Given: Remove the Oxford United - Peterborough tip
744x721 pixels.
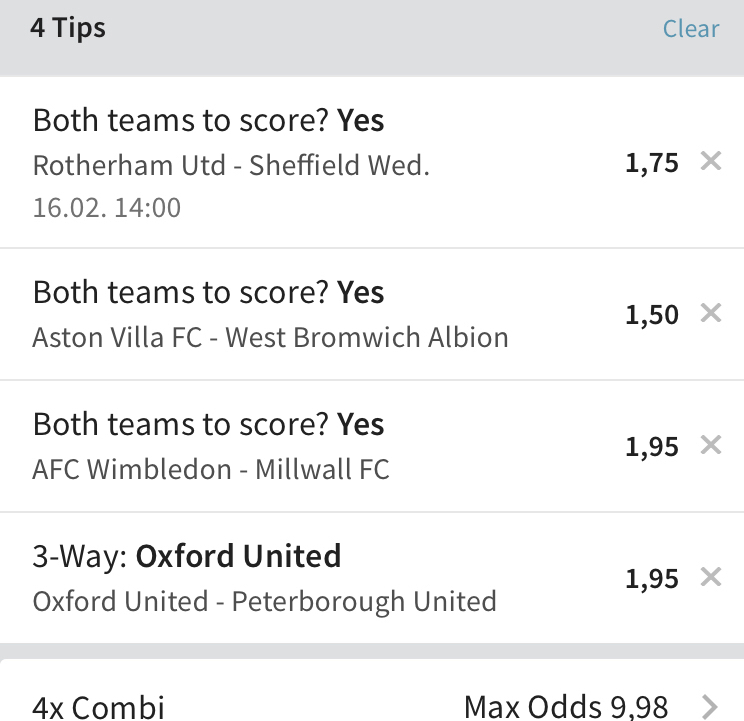Looking at the screenshot, I should (711, 577).
